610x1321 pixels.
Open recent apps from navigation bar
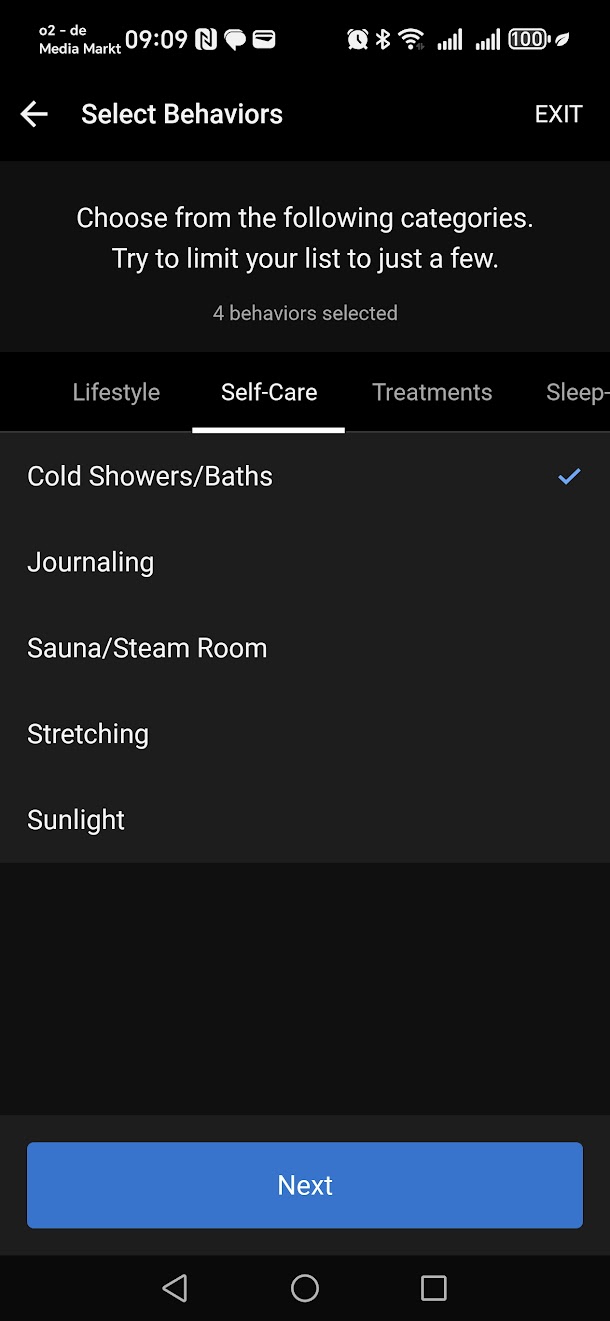433,1288
